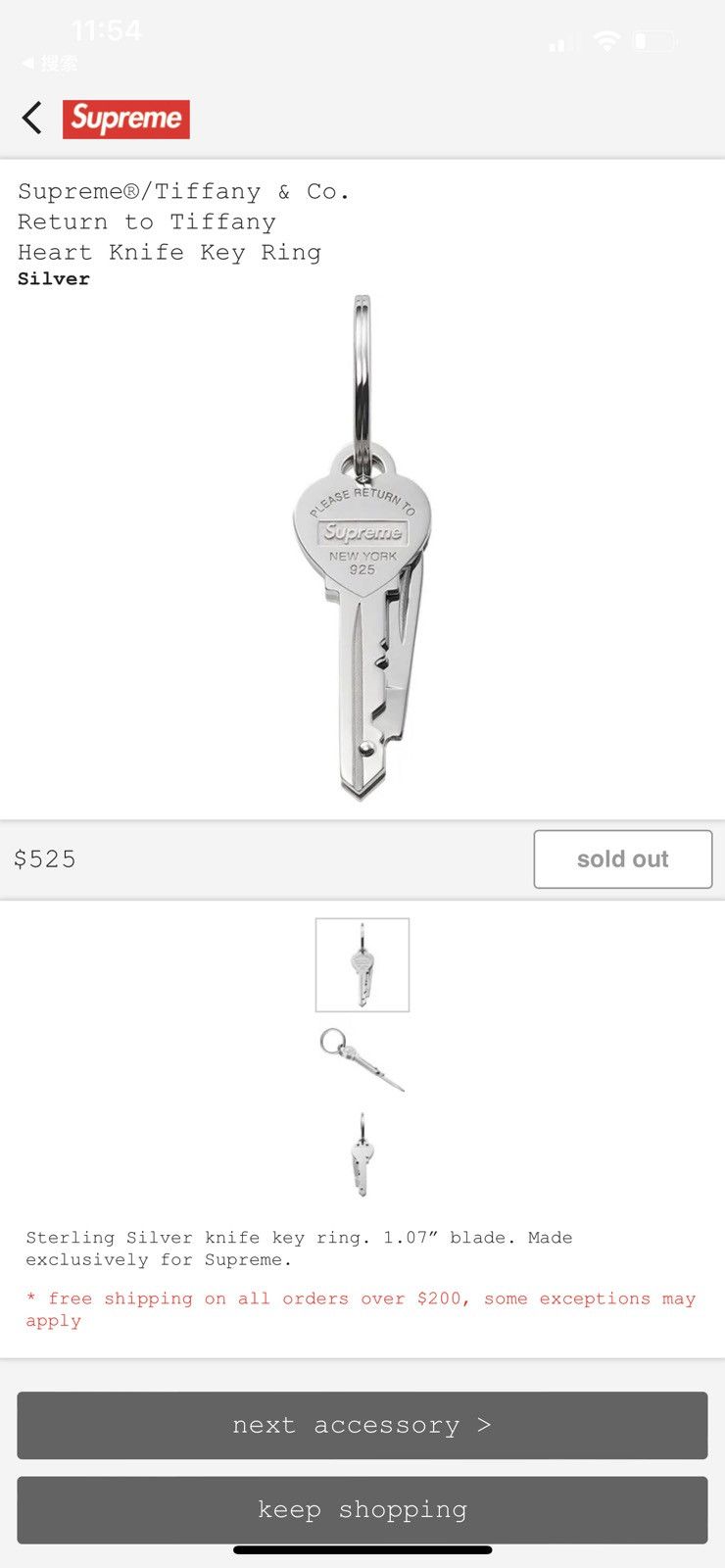View the open-blade angled thumbnail

click(362, 1058)
